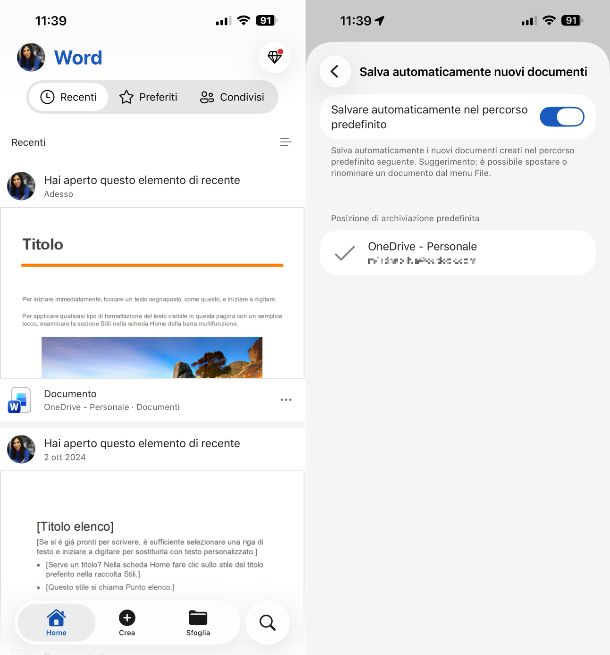Image resolution: width=610 pixels, height=655 pixels.
Task: Open Sfoglia to browse files
Action: (198, 623)
